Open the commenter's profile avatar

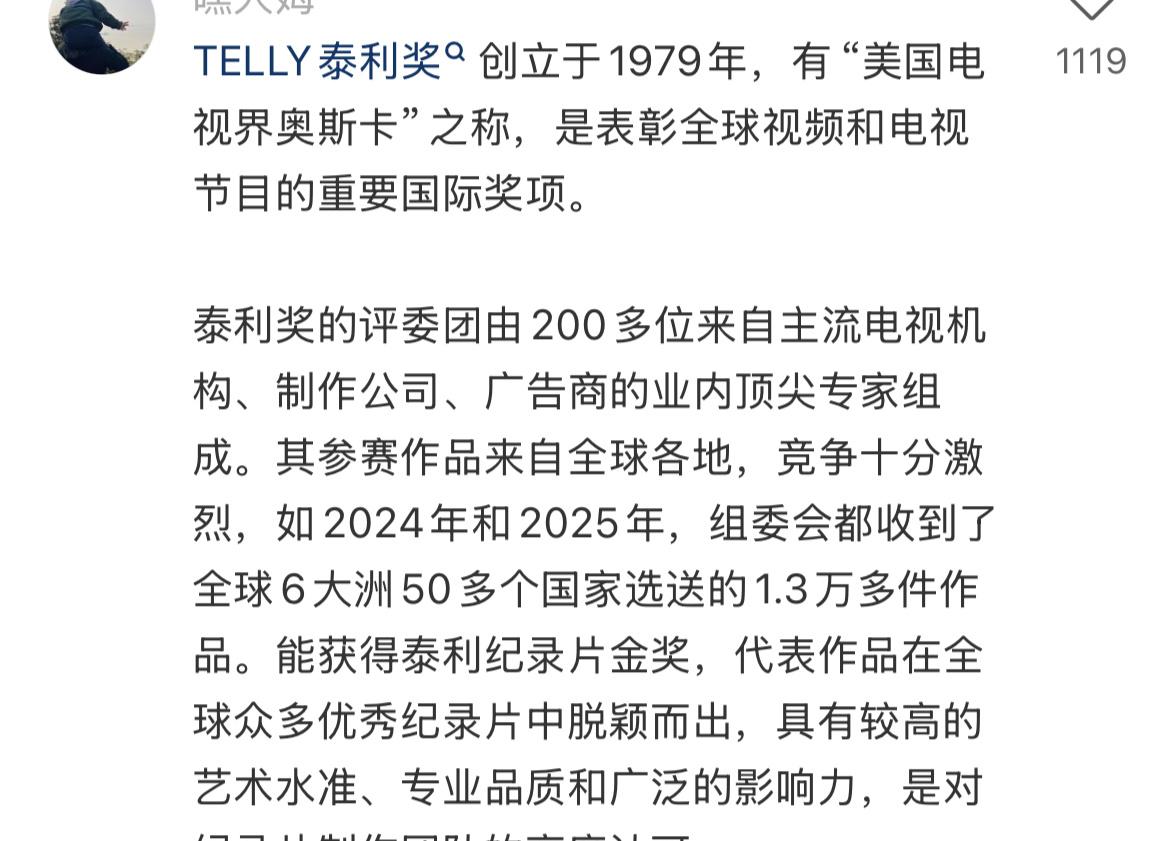pos(101,30)
